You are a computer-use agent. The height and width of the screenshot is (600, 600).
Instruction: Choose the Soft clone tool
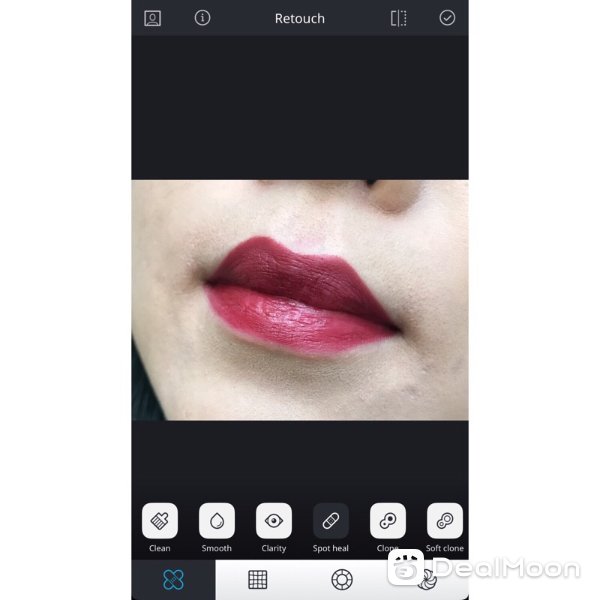coord(444,521)
